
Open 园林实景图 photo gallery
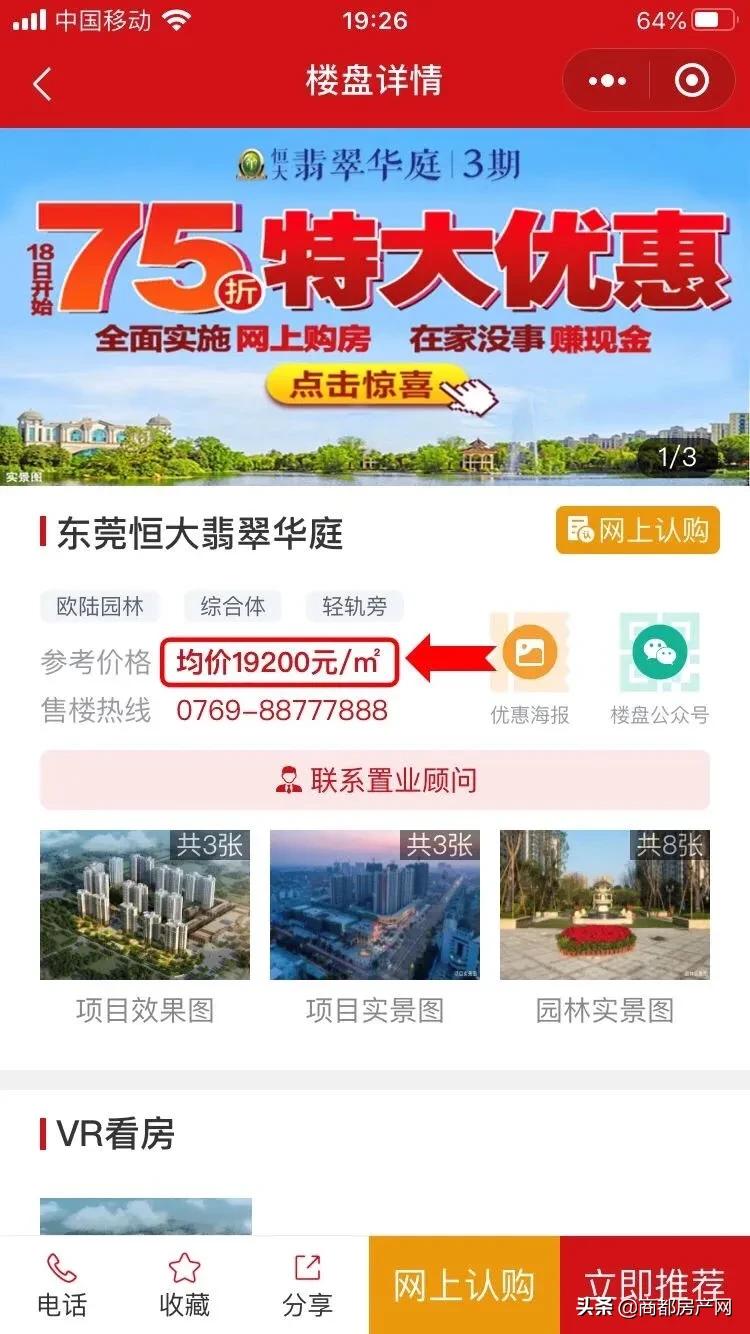coord(603,903)
